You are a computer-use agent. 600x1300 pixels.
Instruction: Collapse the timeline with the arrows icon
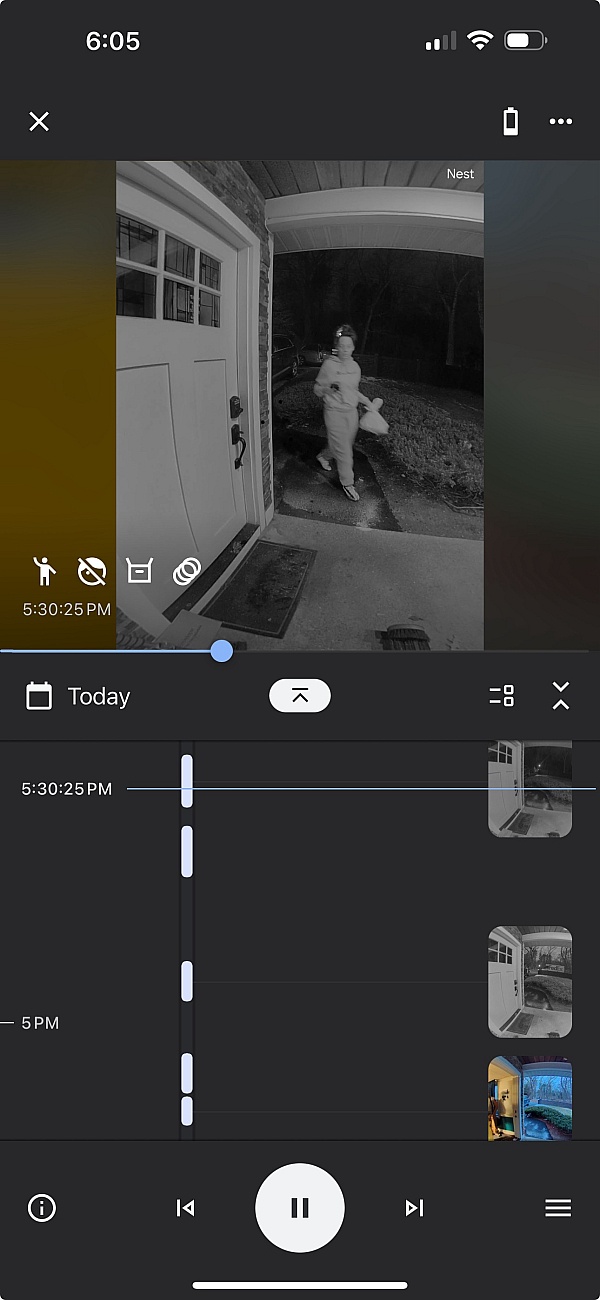(x=561, y=696)
